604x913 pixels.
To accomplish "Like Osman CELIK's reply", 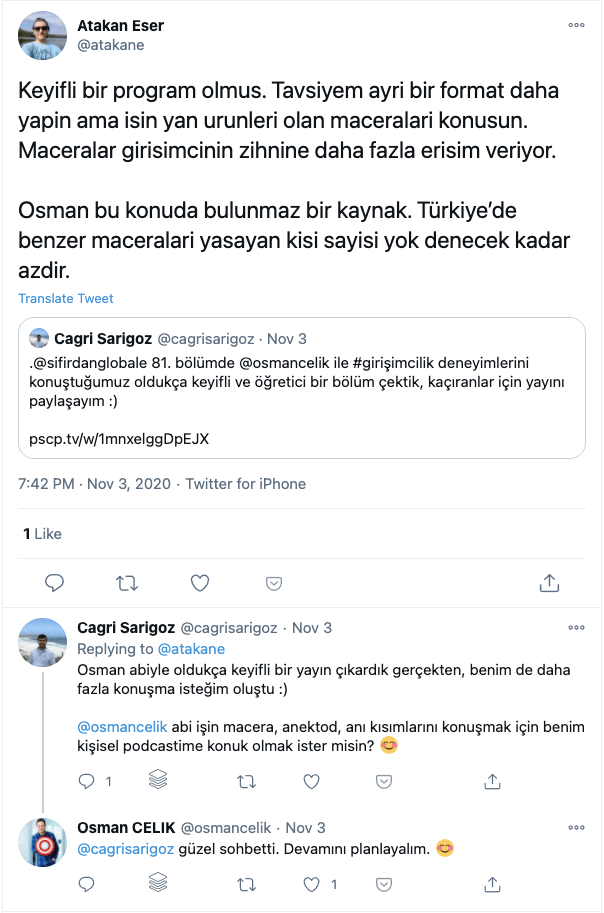I will [312, 884].
